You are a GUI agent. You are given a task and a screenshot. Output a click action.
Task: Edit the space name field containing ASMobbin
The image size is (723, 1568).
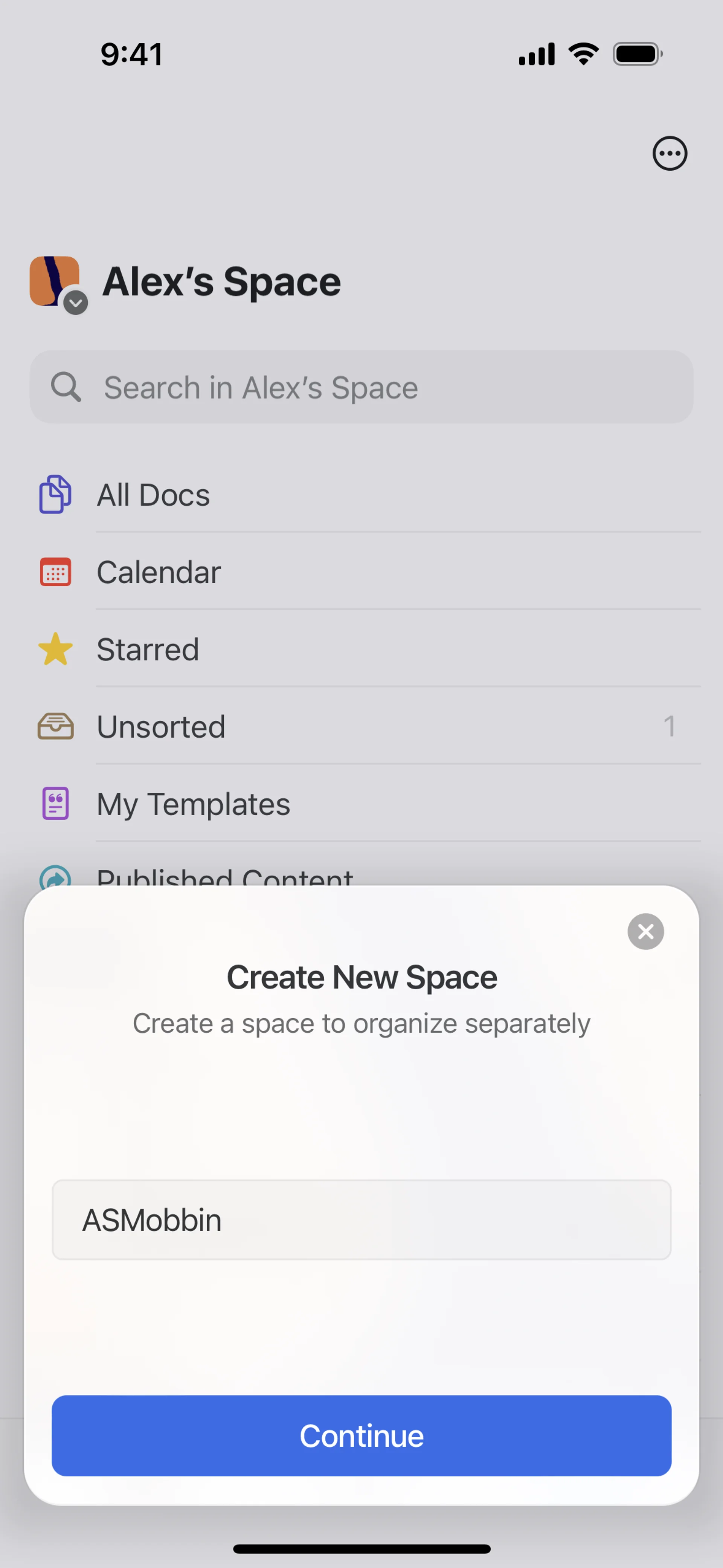pos(361,1220)
